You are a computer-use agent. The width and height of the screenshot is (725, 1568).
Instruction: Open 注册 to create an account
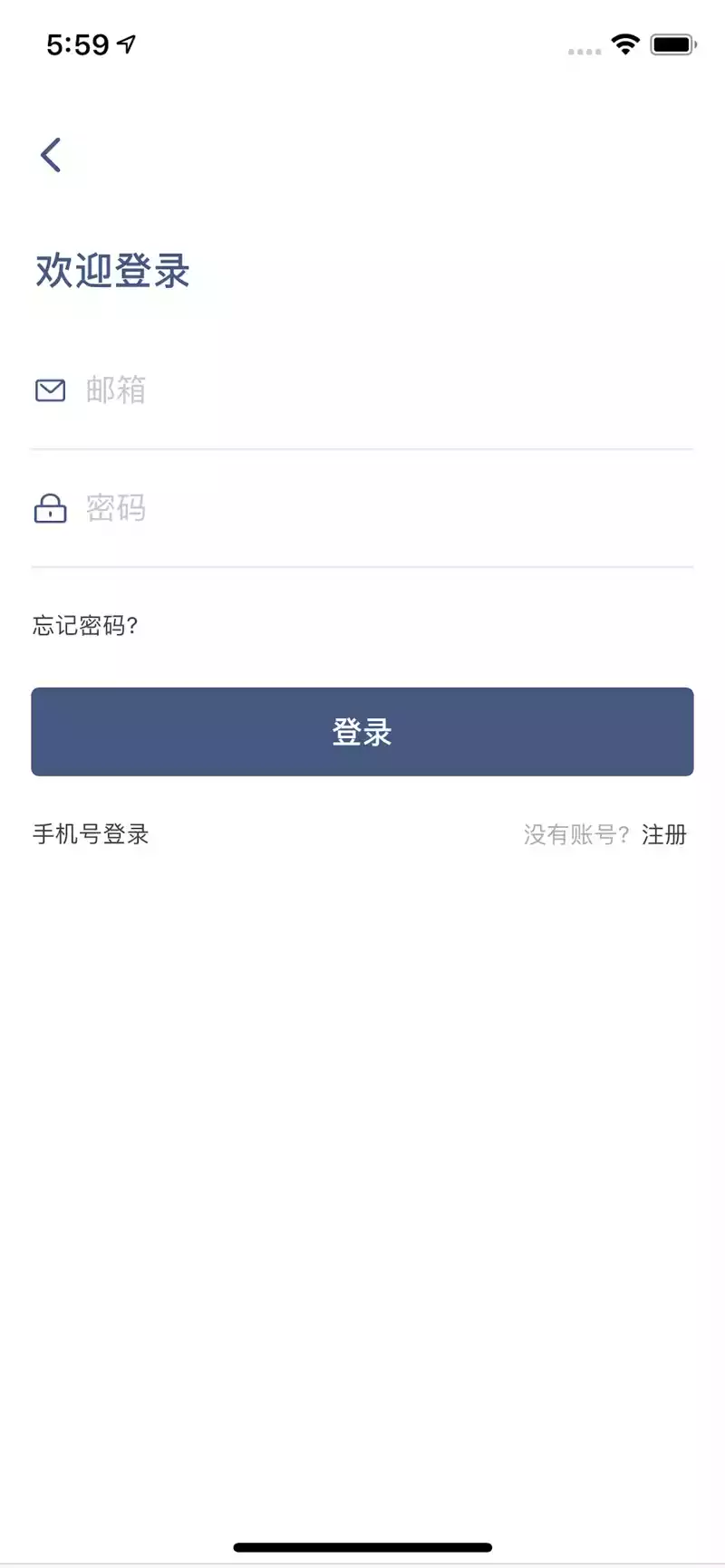[663, 834]
